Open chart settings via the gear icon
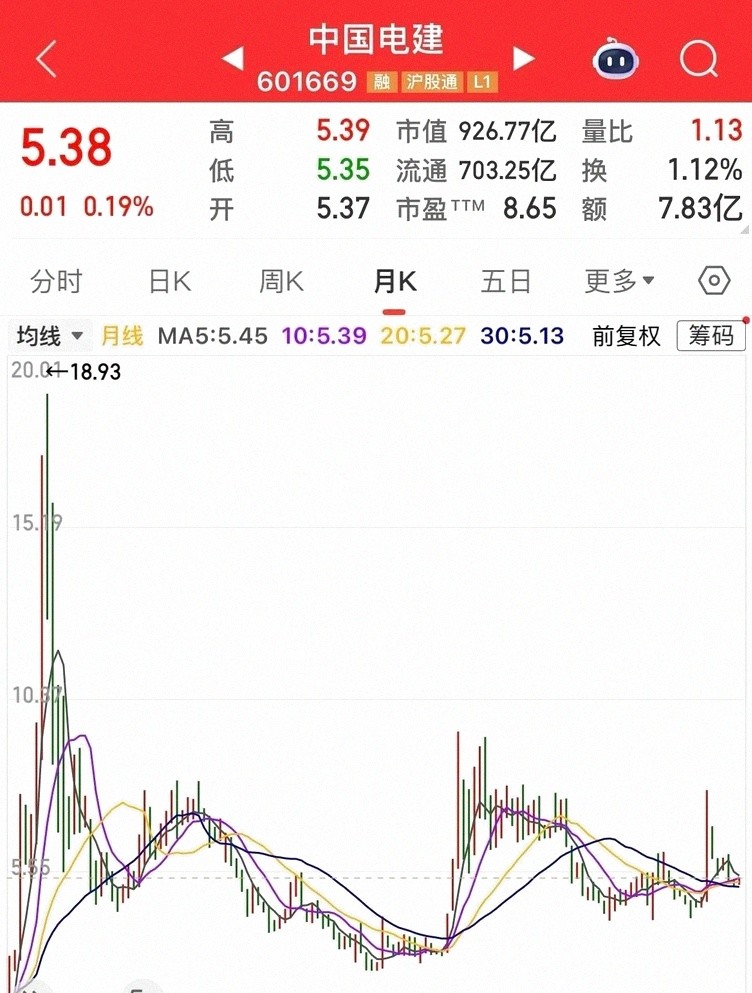Screen dimensions: 752x993 point(716,282)
